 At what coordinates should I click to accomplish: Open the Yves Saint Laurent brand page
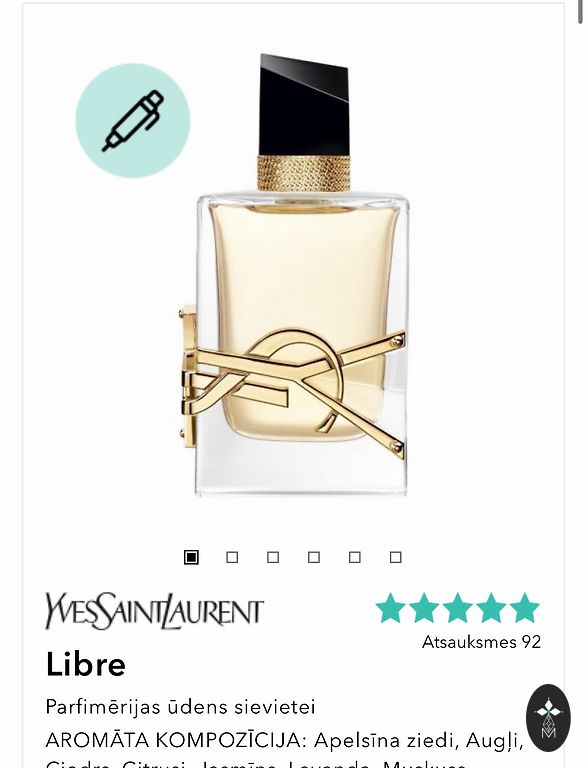154,611
